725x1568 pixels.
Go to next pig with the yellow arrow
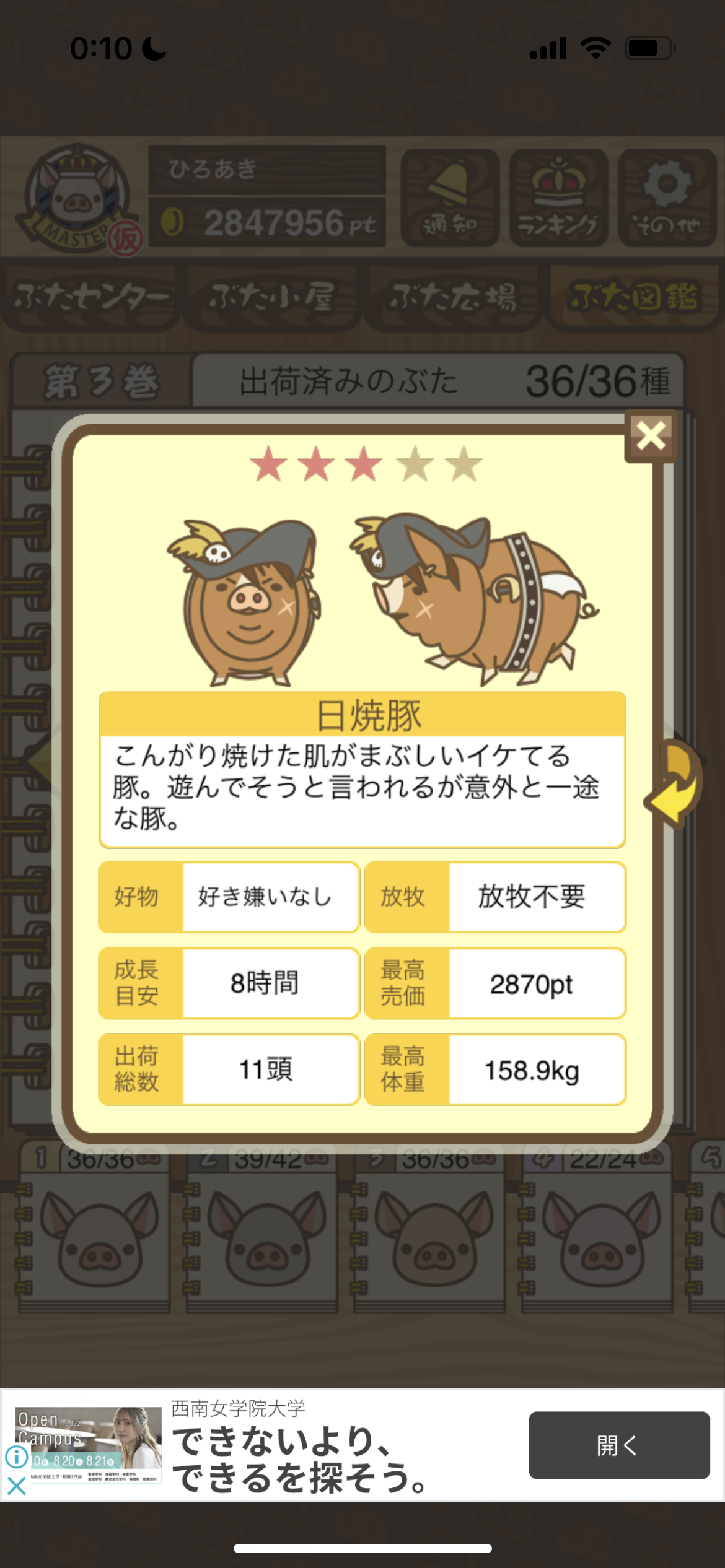point(674,783)
